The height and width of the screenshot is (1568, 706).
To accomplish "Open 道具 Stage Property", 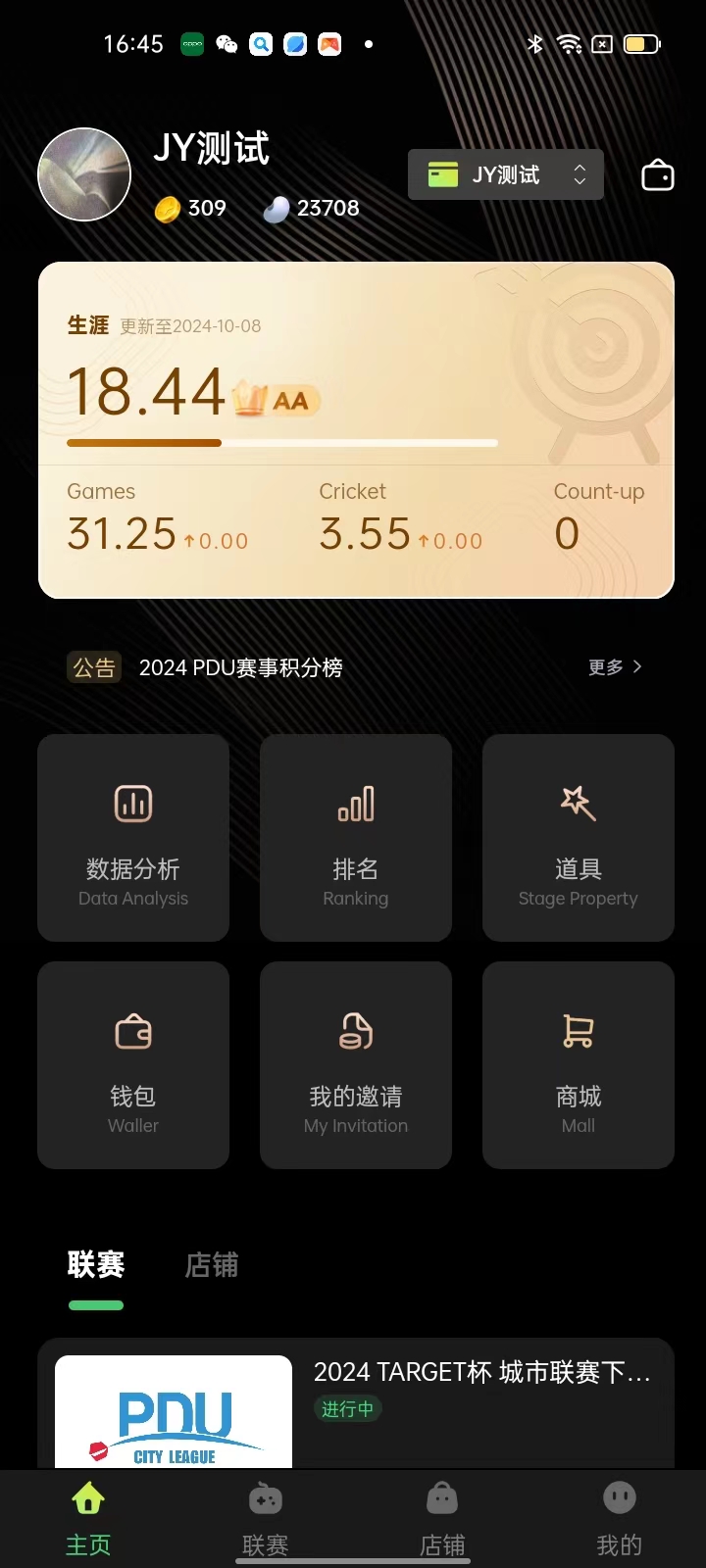I will pyautogui.click(x=579, y=838).
